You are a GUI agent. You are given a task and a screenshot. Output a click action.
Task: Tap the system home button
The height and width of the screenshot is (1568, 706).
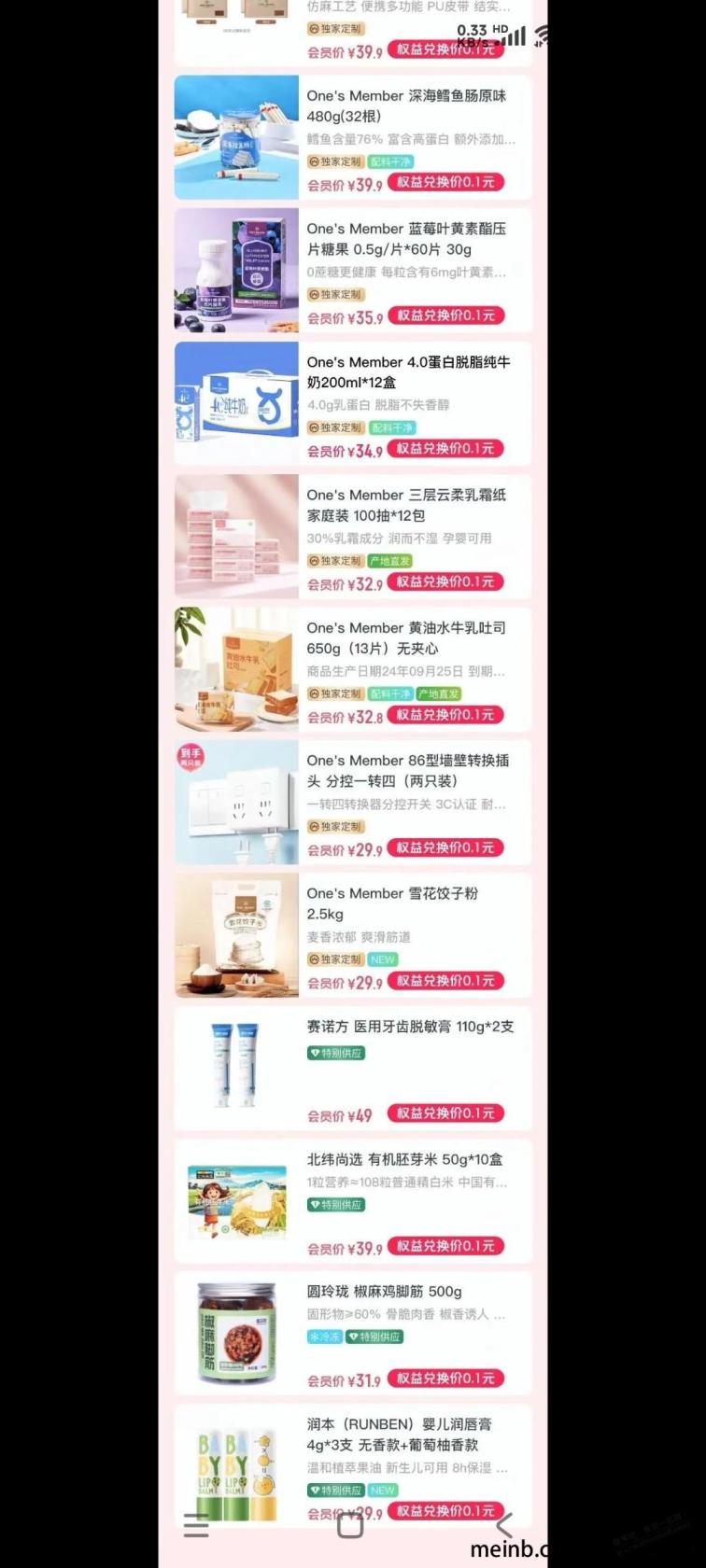[x=350, y=1525]
